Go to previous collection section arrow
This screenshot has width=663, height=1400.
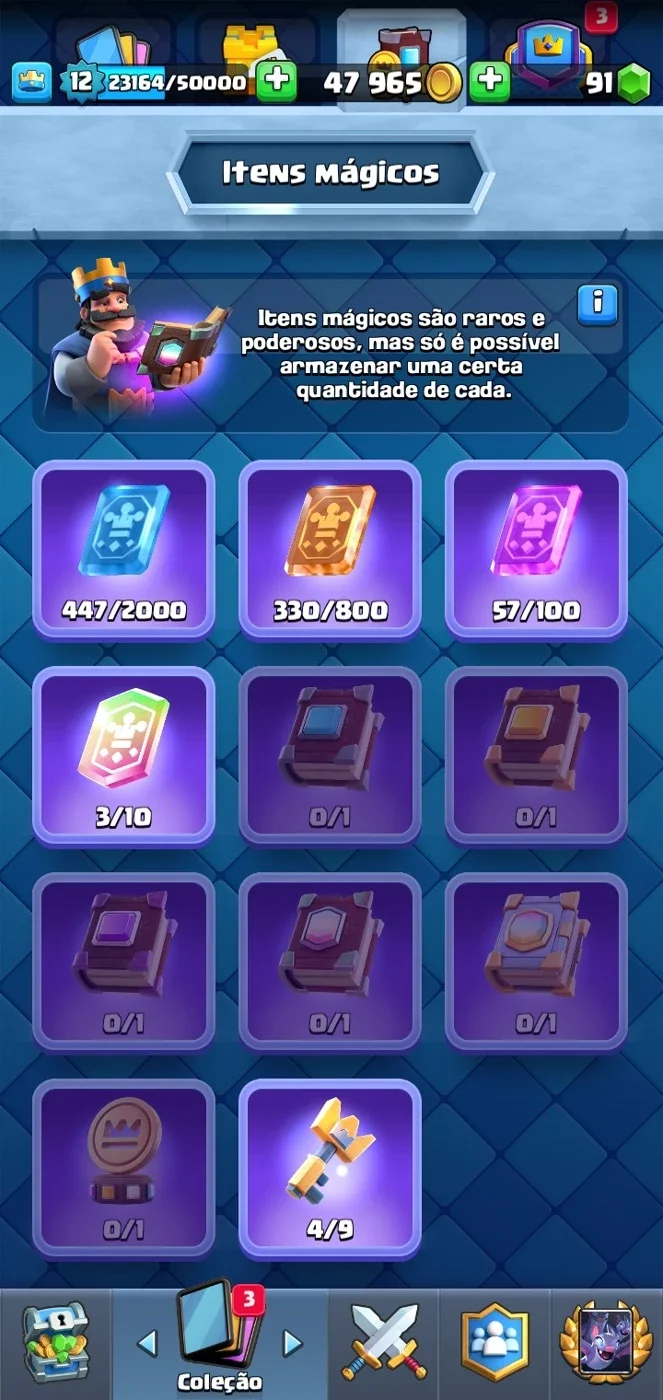[147, 1342]
